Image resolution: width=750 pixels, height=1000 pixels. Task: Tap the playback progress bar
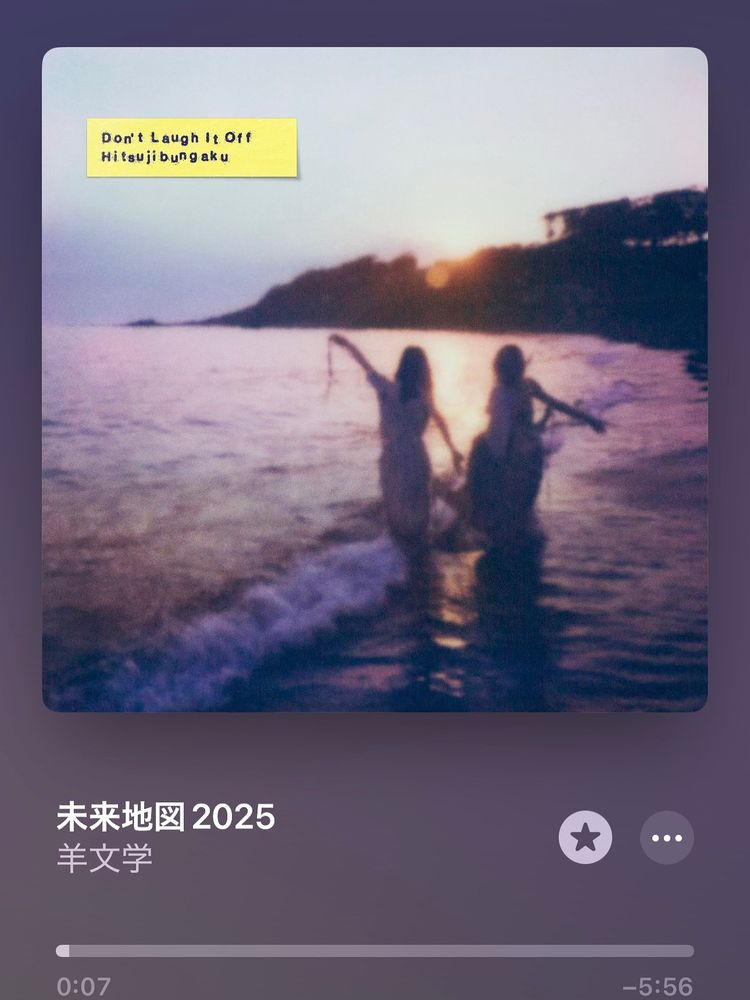(x=375, y=951)
